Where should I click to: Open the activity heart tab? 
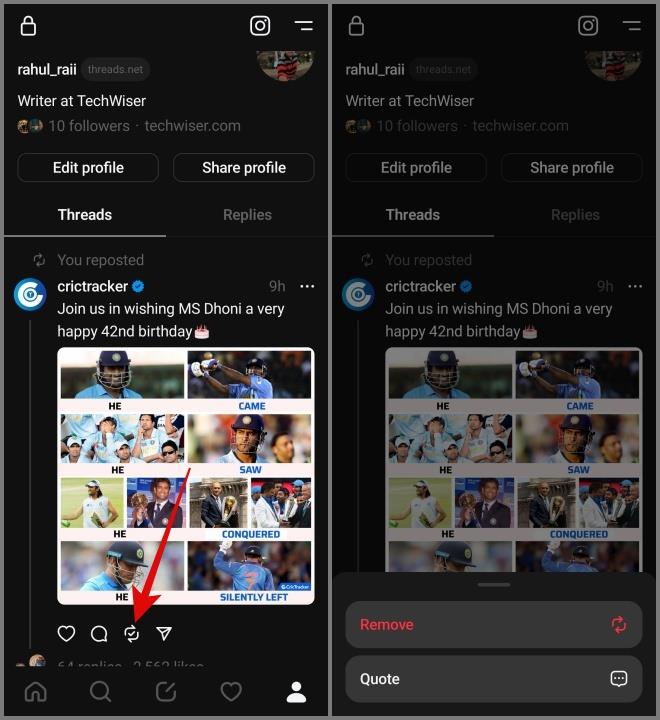click(x=231, y=691)
